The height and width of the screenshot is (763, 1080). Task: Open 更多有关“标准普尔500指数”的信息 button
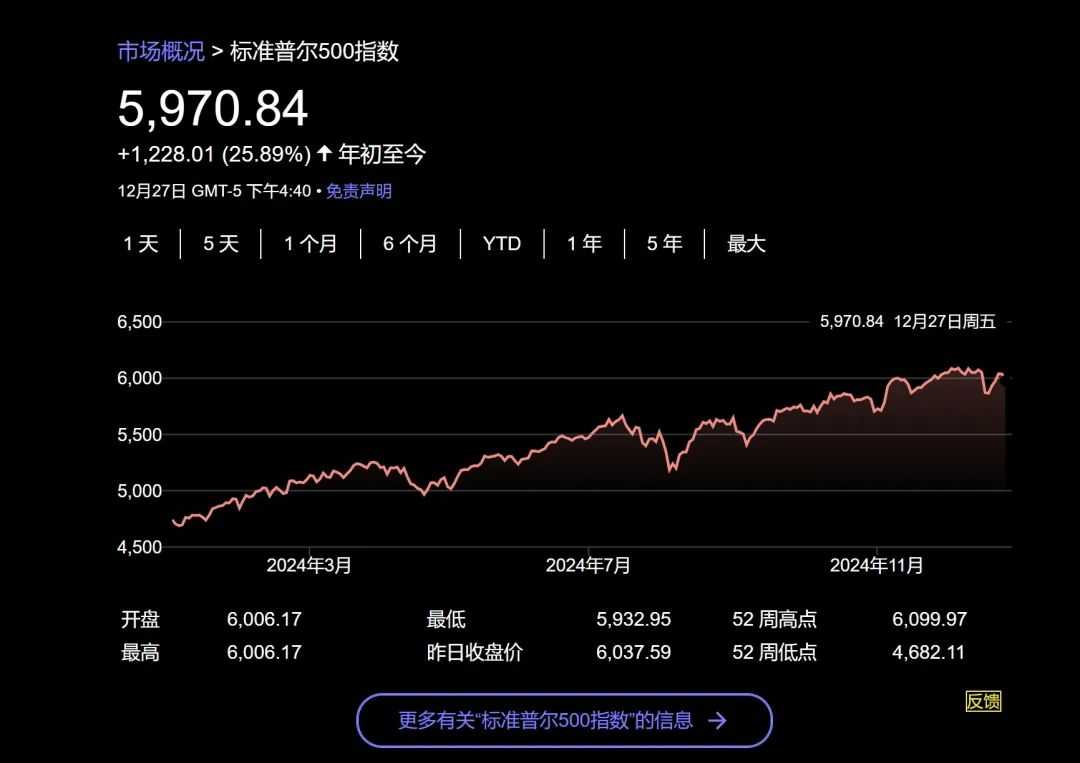(564, 720)
